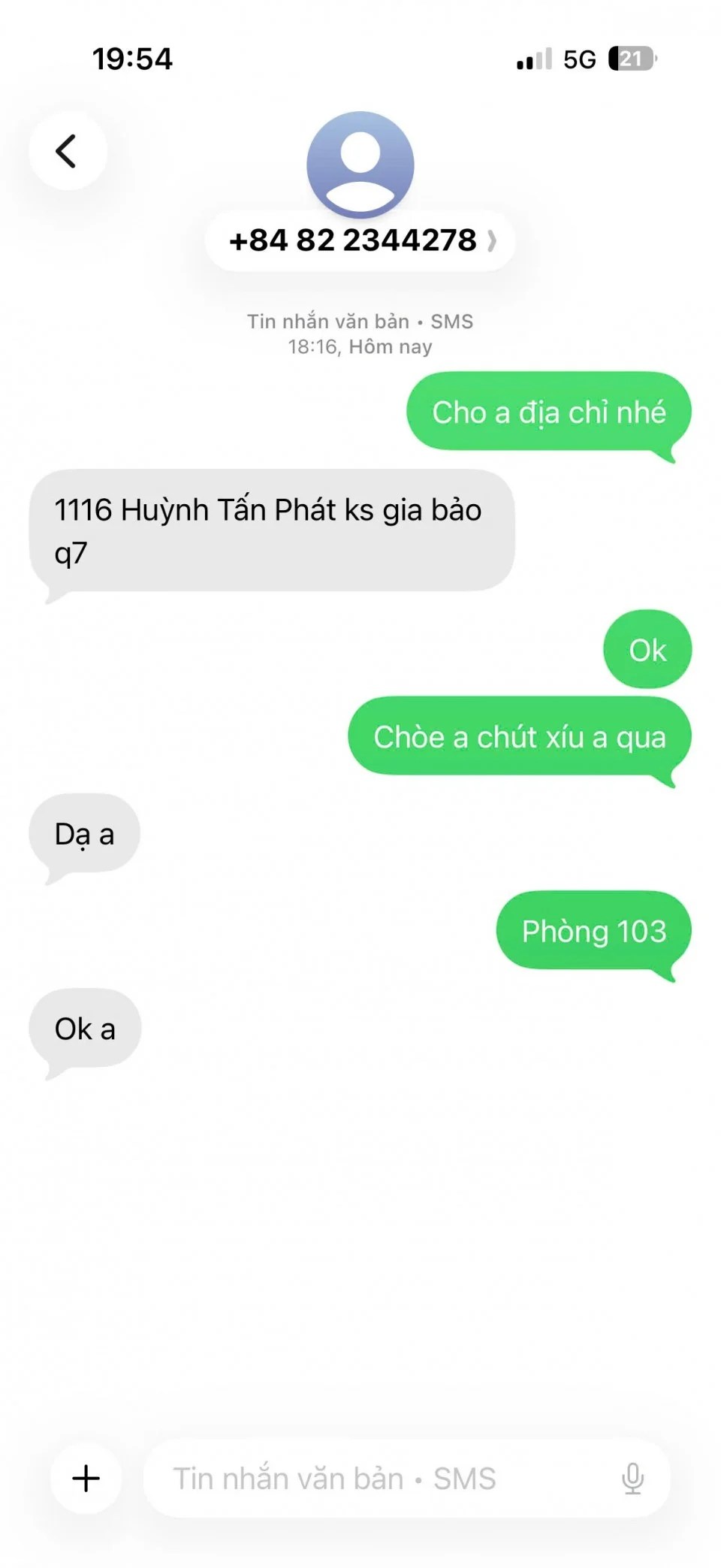Focus the SMS text message field
Viewport: 721px width, 1568px height.
[x=376, y=1478]
